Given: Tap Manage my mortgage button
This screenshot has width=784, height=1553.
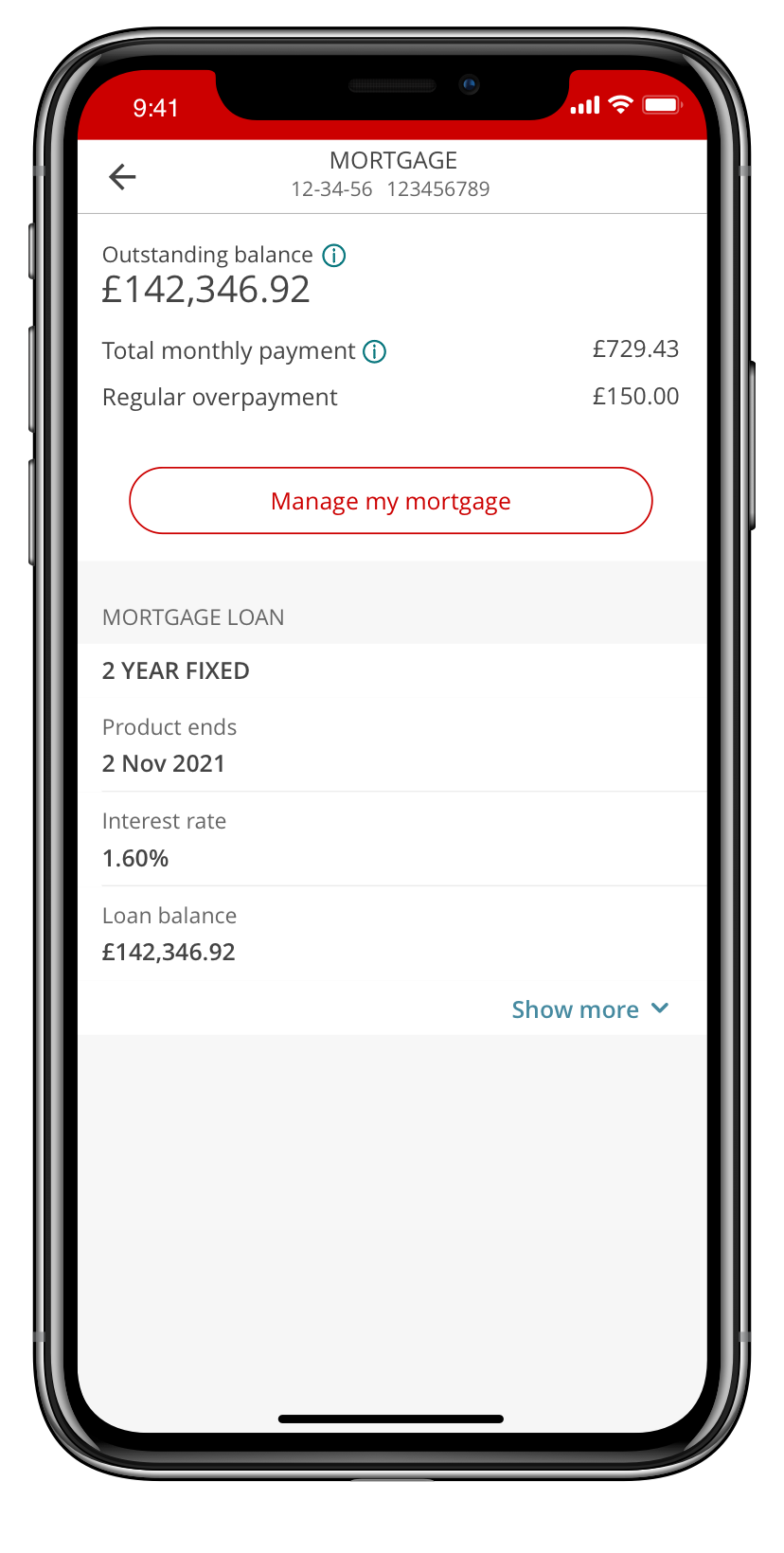Looking at the screenshot, I should tap(391, 501).
